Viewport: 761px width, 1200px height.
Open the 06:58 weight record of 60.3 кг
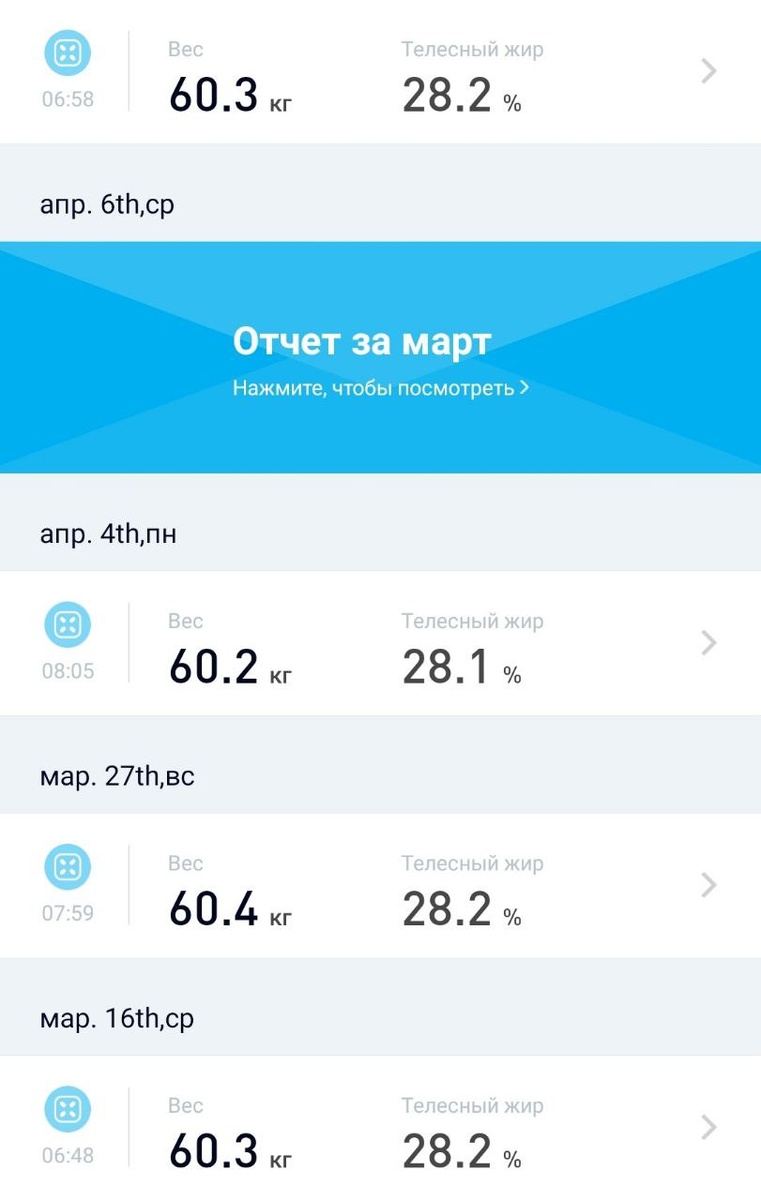pos(380,72)
